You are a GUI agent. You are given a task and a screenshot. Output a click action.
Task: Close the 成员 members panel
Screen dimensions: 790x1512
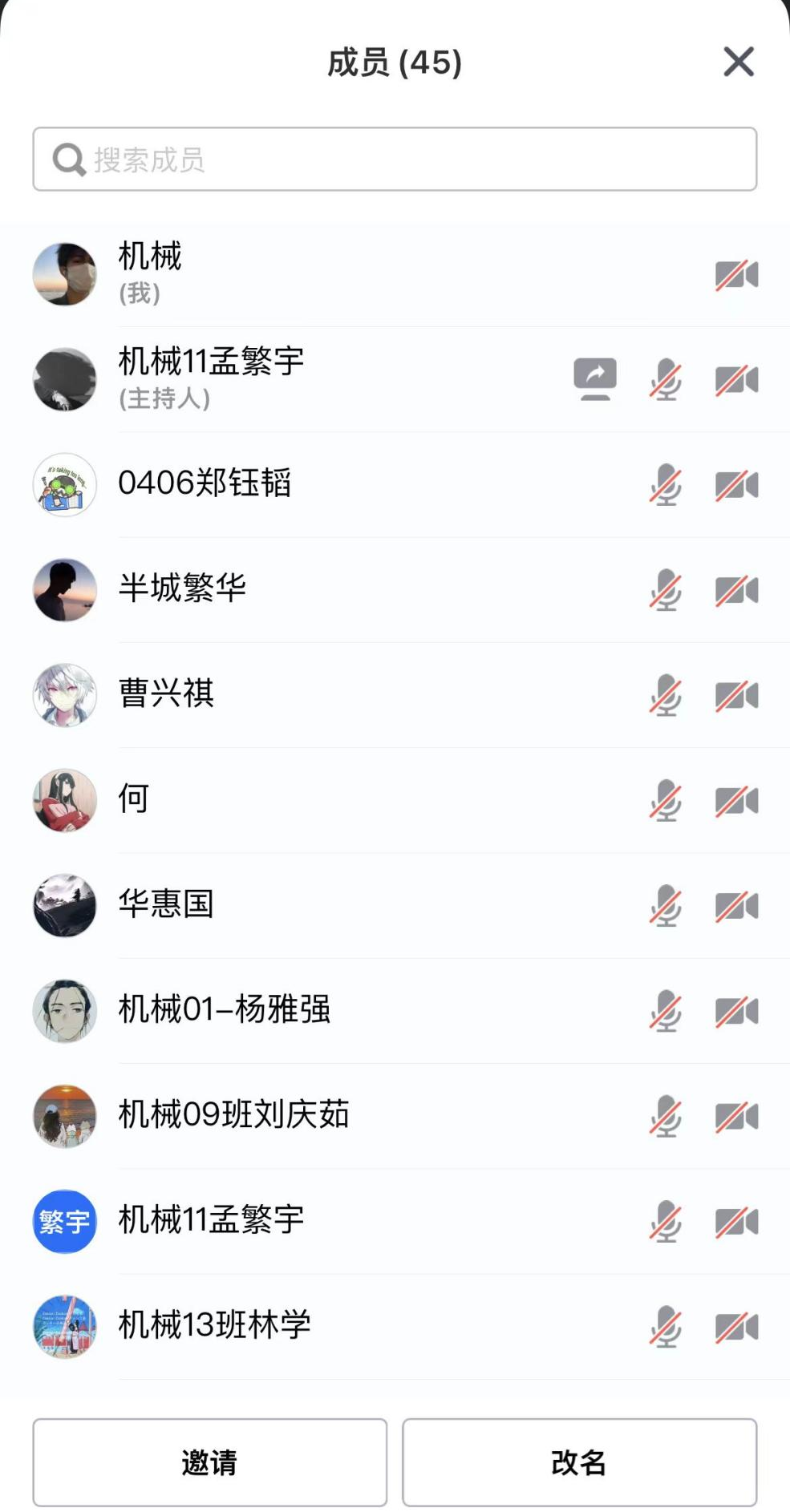click(x=738, y=62)
